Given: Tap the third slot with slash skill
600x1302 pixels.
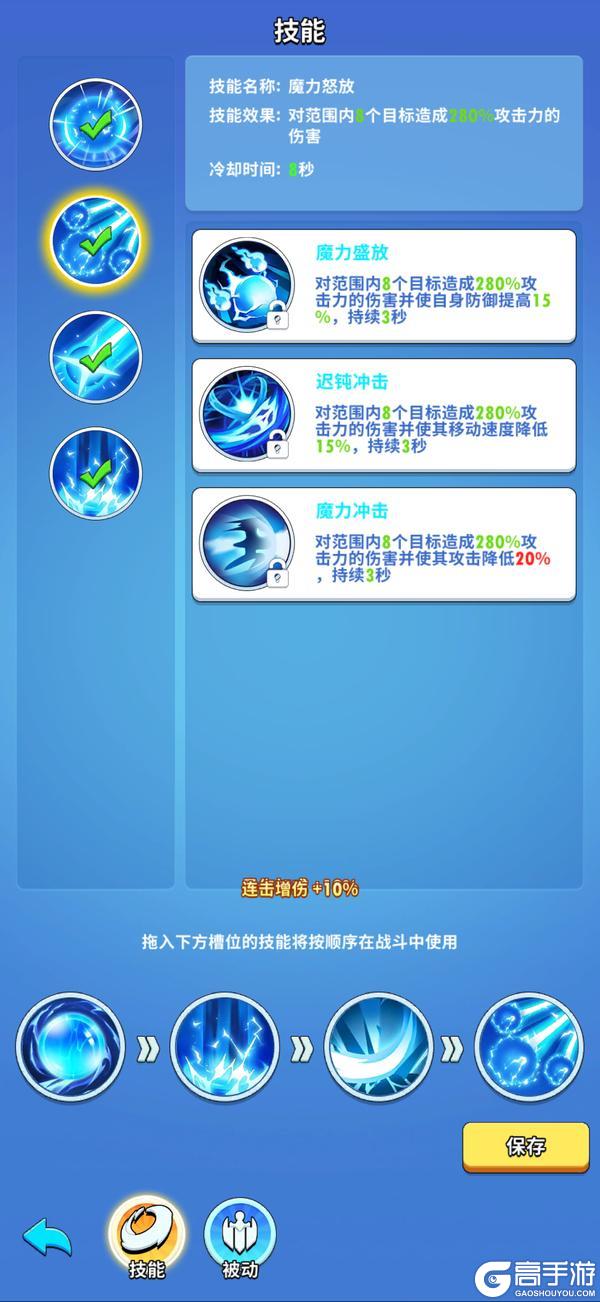Looking at the screenshot, I should click(x=377, y=1047).
